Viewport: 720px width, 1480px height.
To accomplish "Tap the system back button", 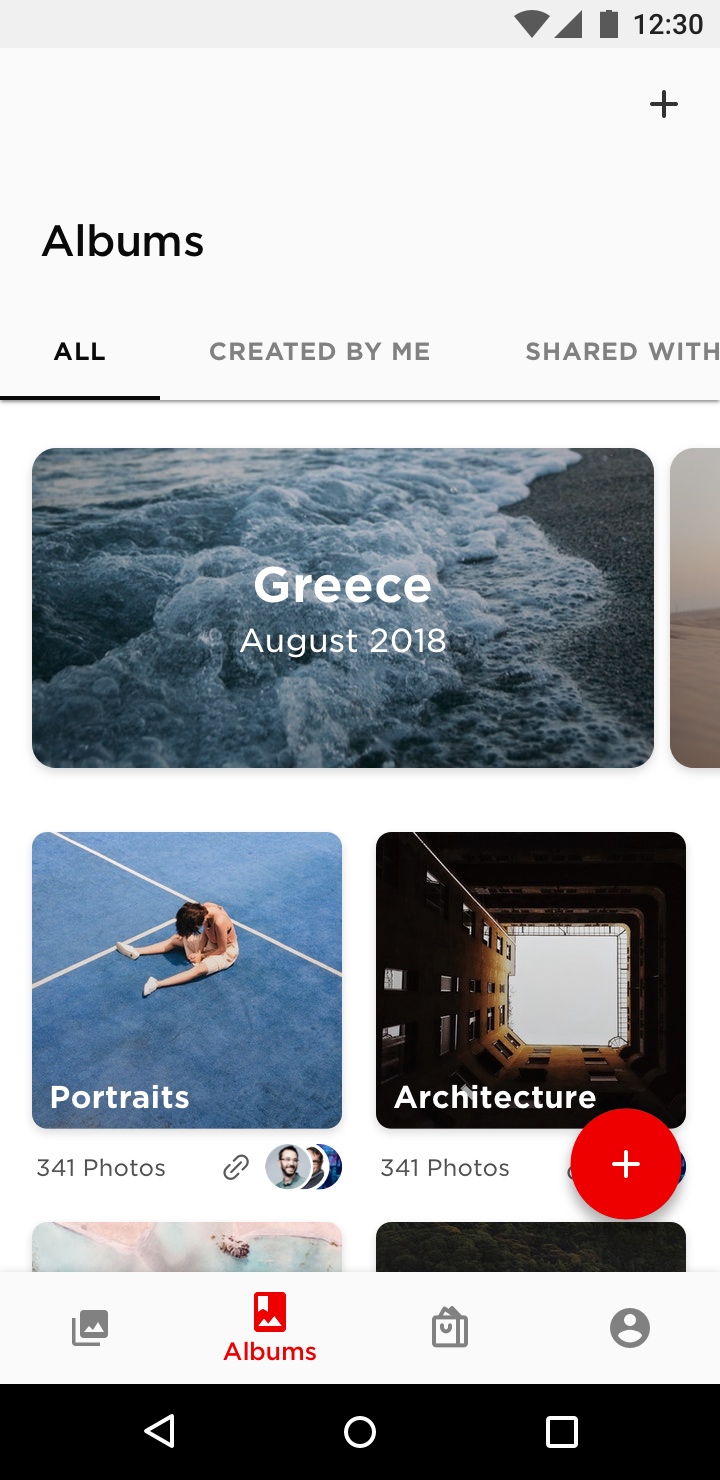I will pos(160,1432).
